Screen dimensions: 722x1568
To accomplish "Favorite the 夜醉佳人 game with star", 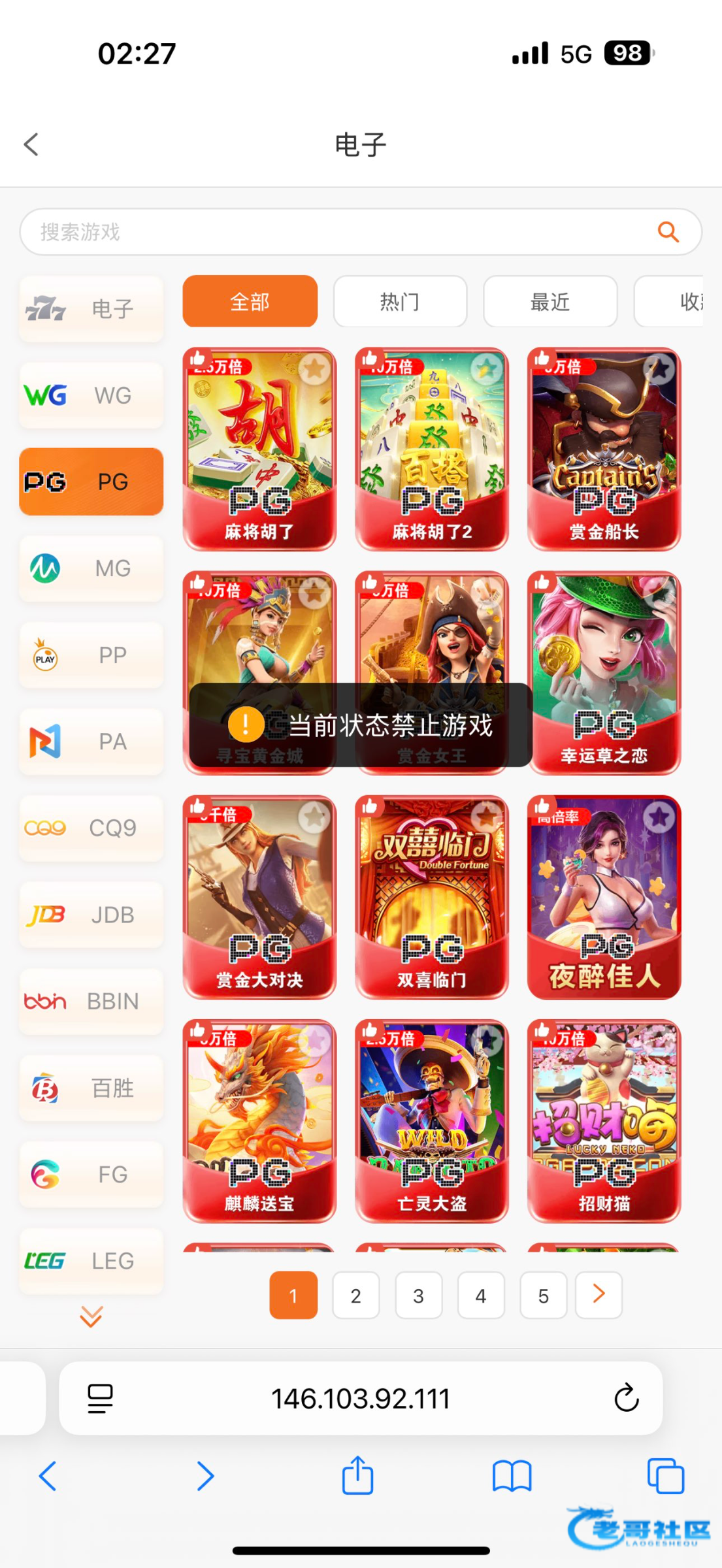I will [659, 817].
